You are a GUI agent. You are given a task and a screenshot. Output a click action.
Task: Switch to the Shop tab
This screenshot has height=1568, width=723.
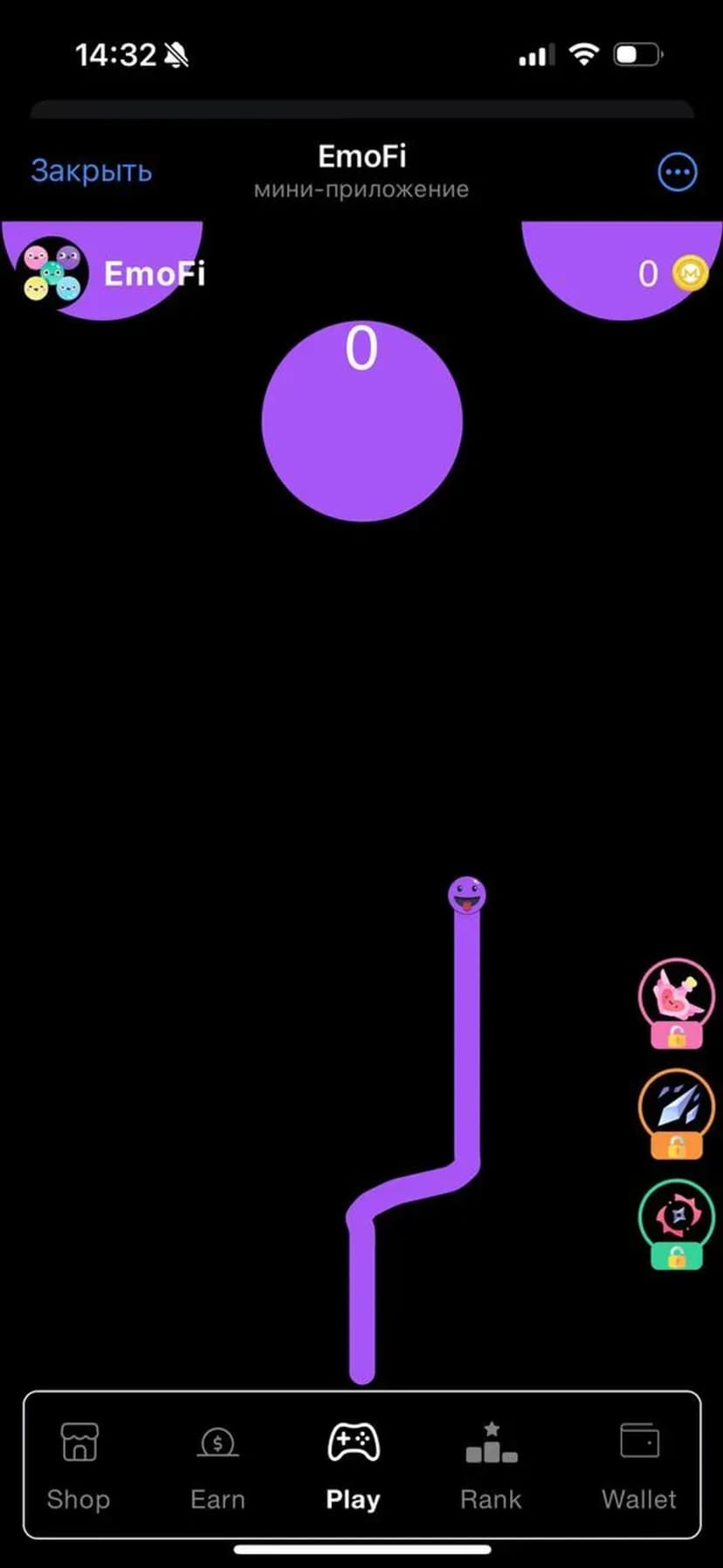pos(79,1466)
